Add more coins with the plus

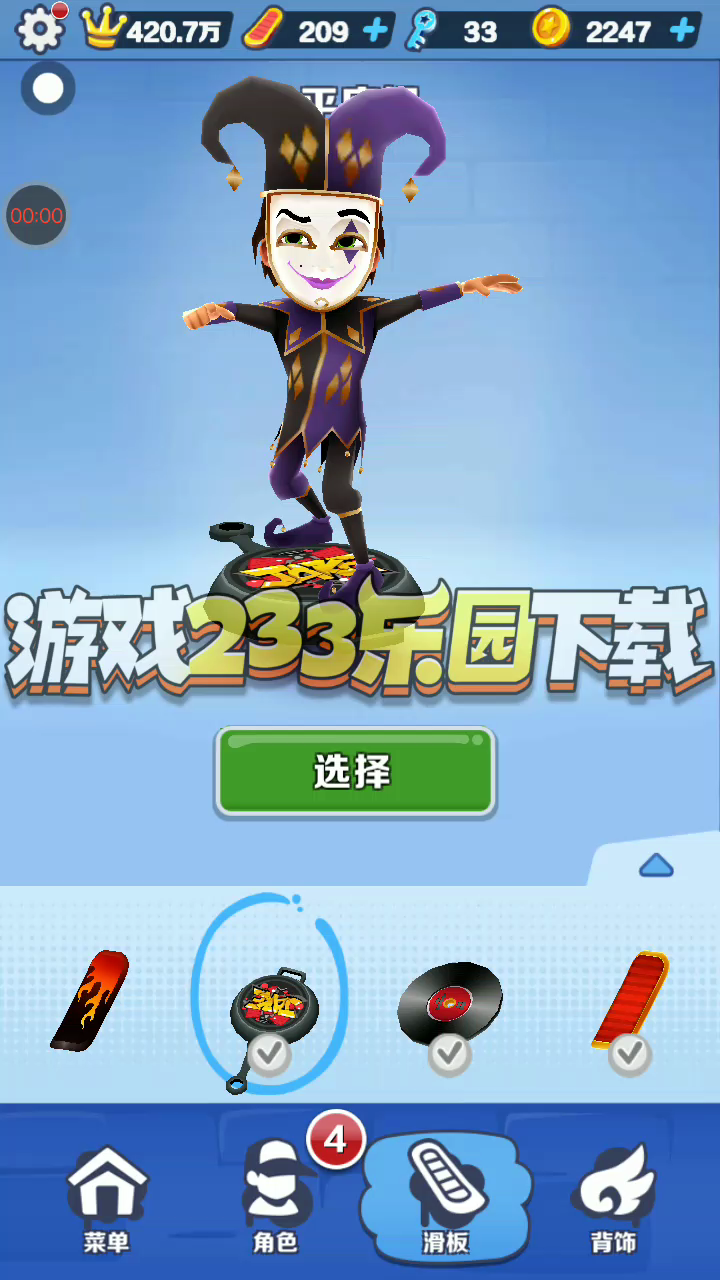tap(683, 31)
